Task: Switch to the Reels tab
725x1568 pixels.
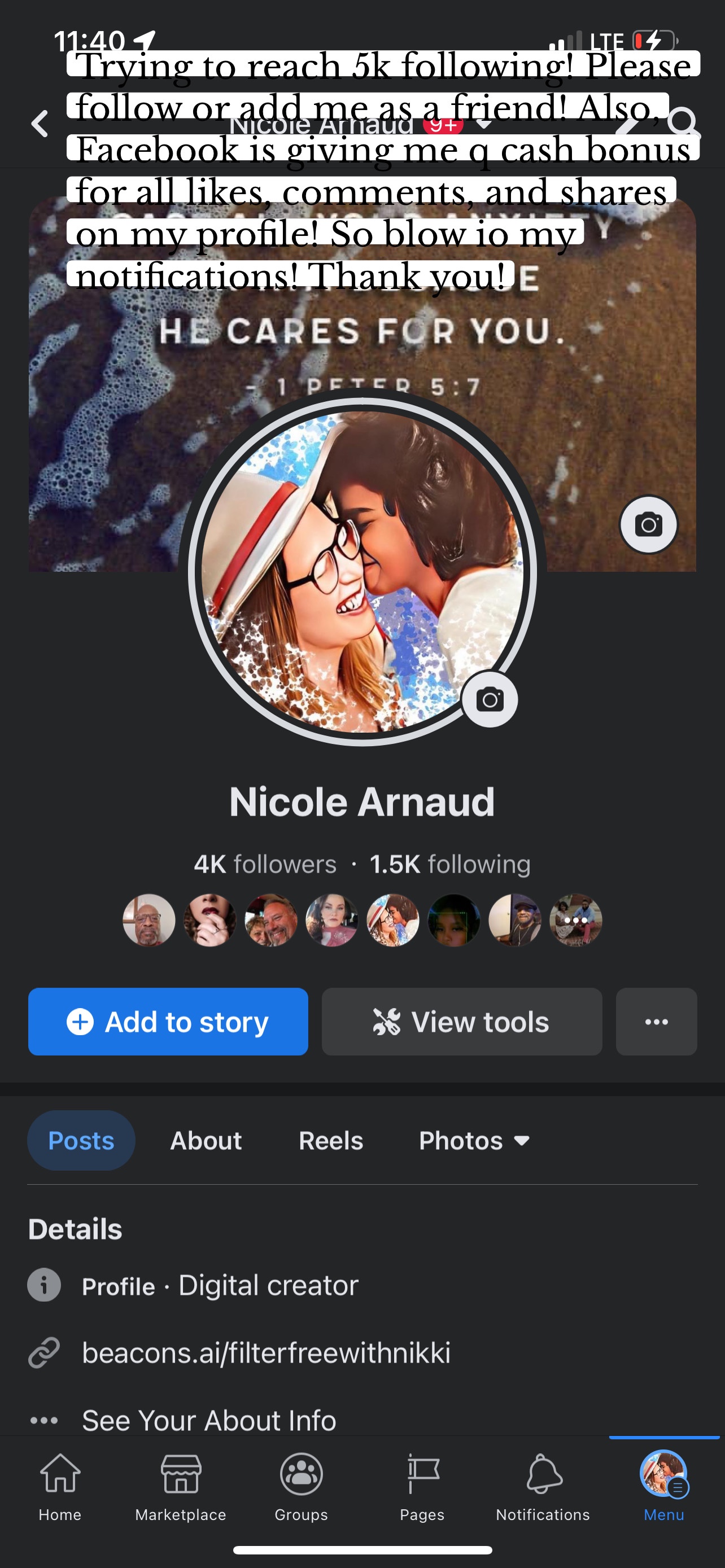Action: point(330,1141)
